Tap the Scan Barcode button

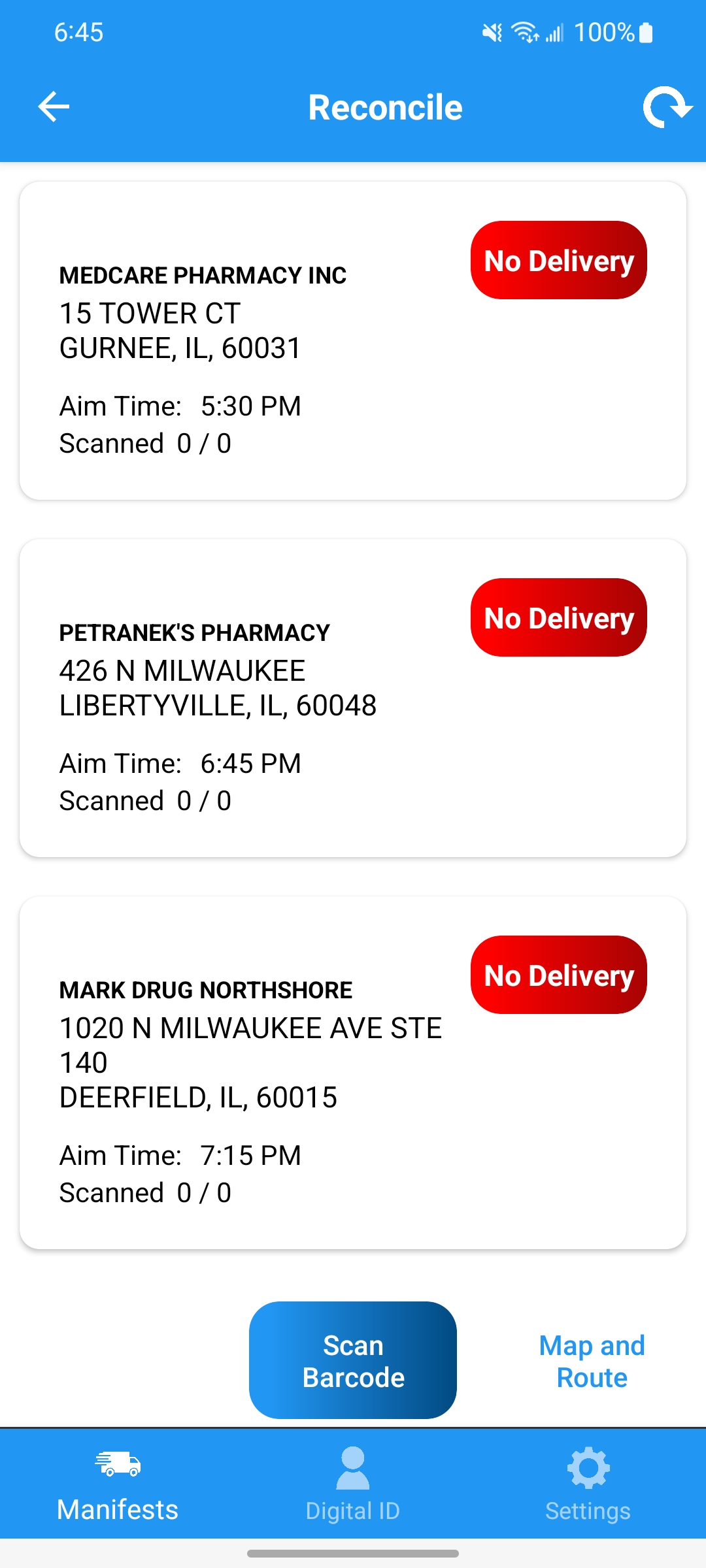(x=353, y=1360)
